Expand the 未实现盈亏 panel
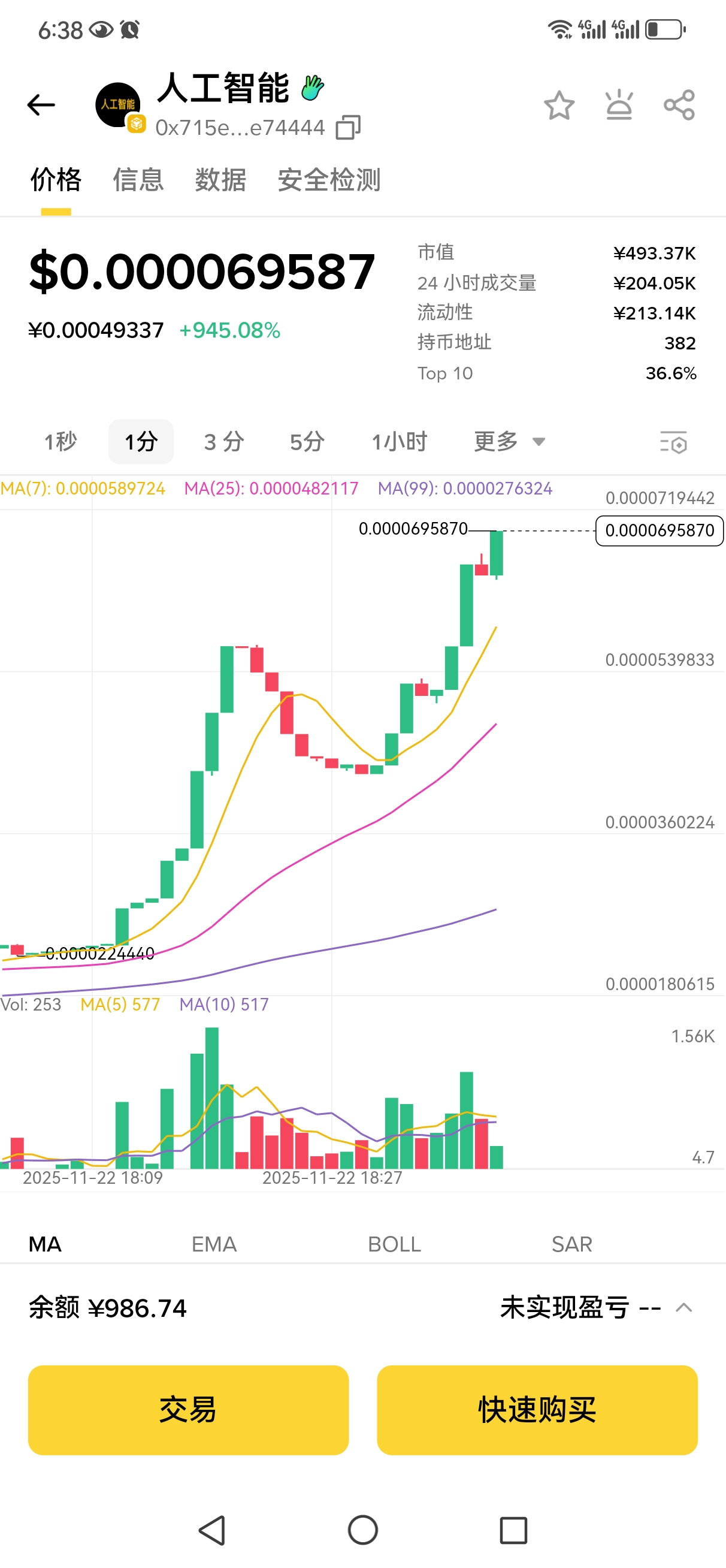This screenshot has height=1568, width=726. point(683,1307)
